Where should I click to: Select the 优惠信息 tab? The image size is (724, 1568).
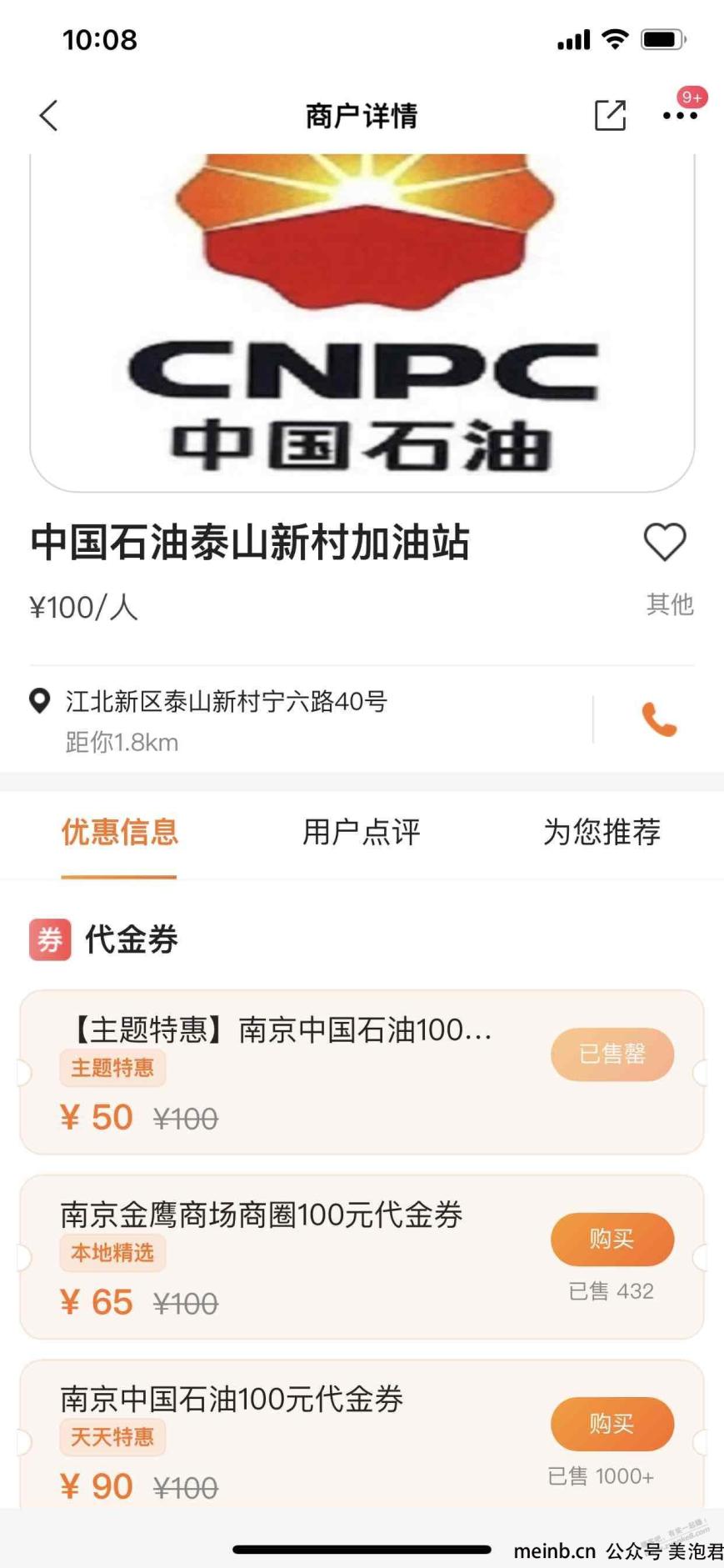click(119, 832)
